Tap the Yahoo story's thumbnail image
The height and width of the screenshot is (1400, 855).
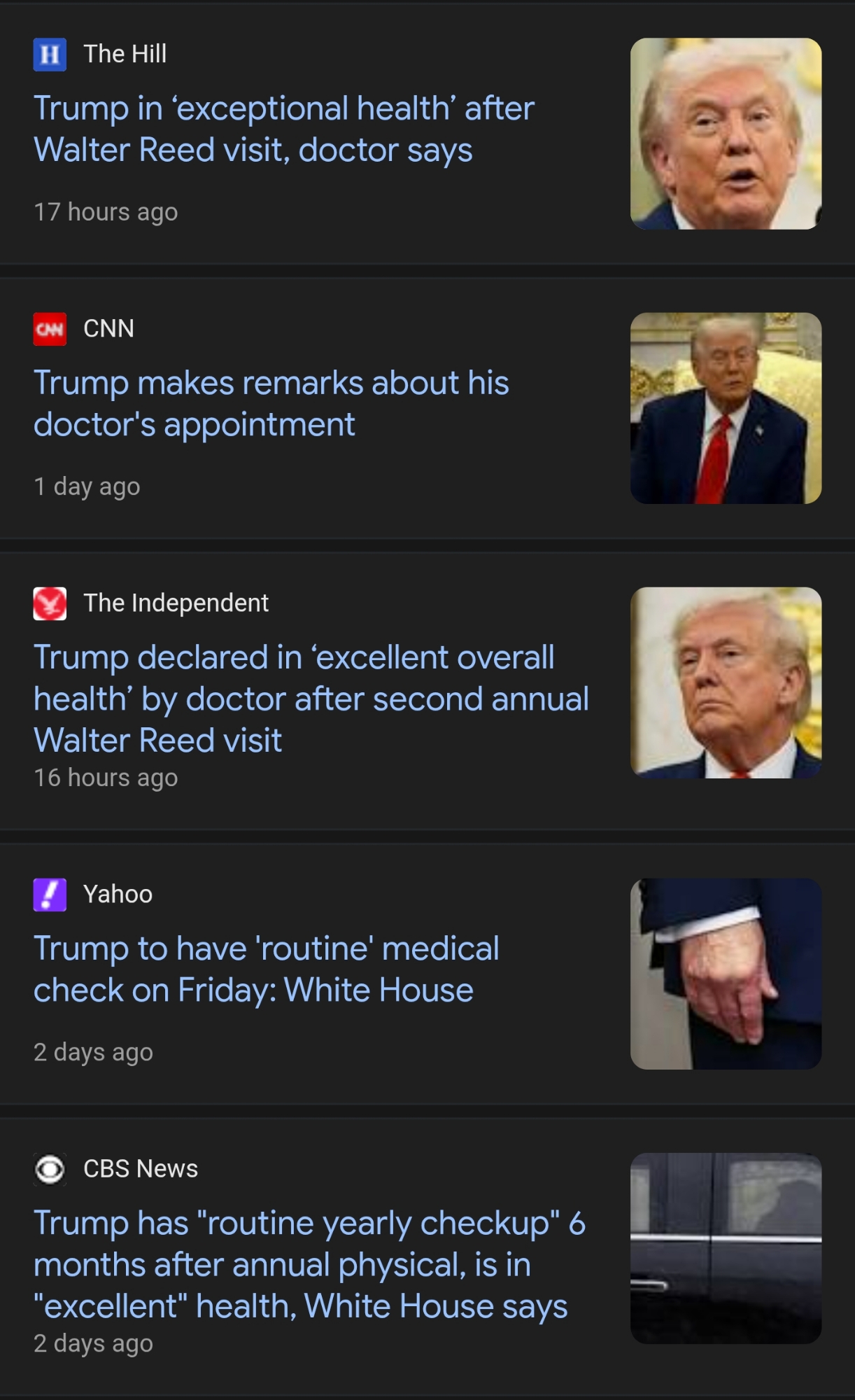pos(726,974)
